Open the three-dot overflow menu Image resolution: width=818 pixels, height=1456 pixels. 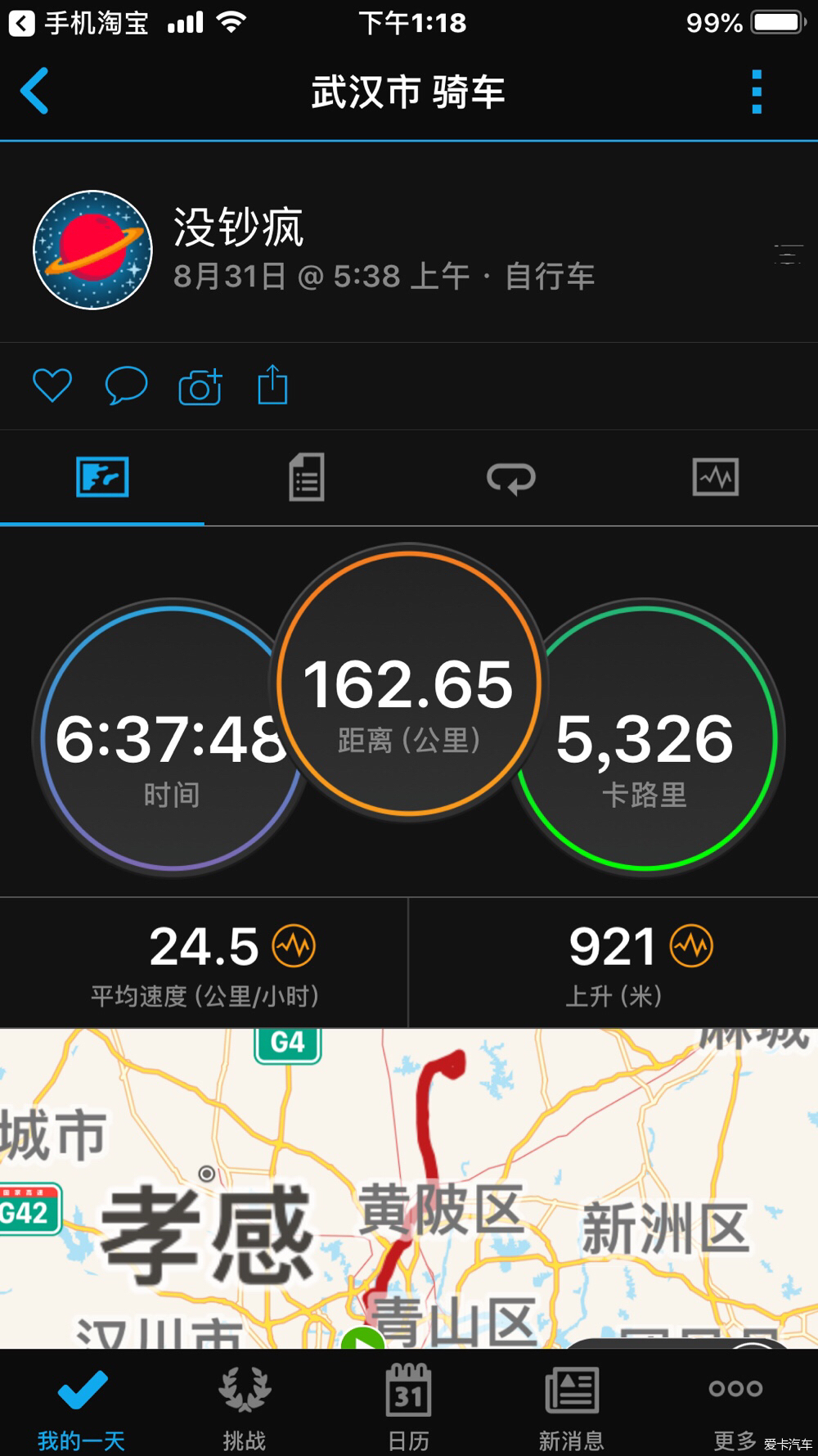[757, 92]
